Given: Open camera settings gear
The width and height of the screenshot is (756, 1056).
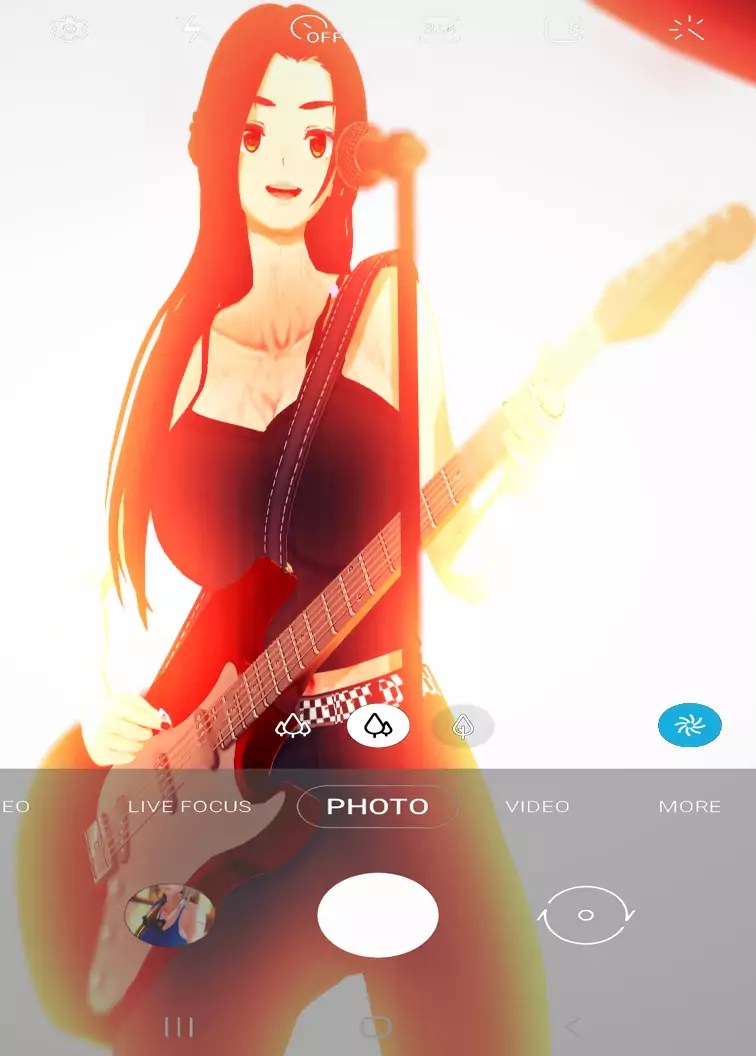Looking at the screenshot, I should tap(69, 30).
